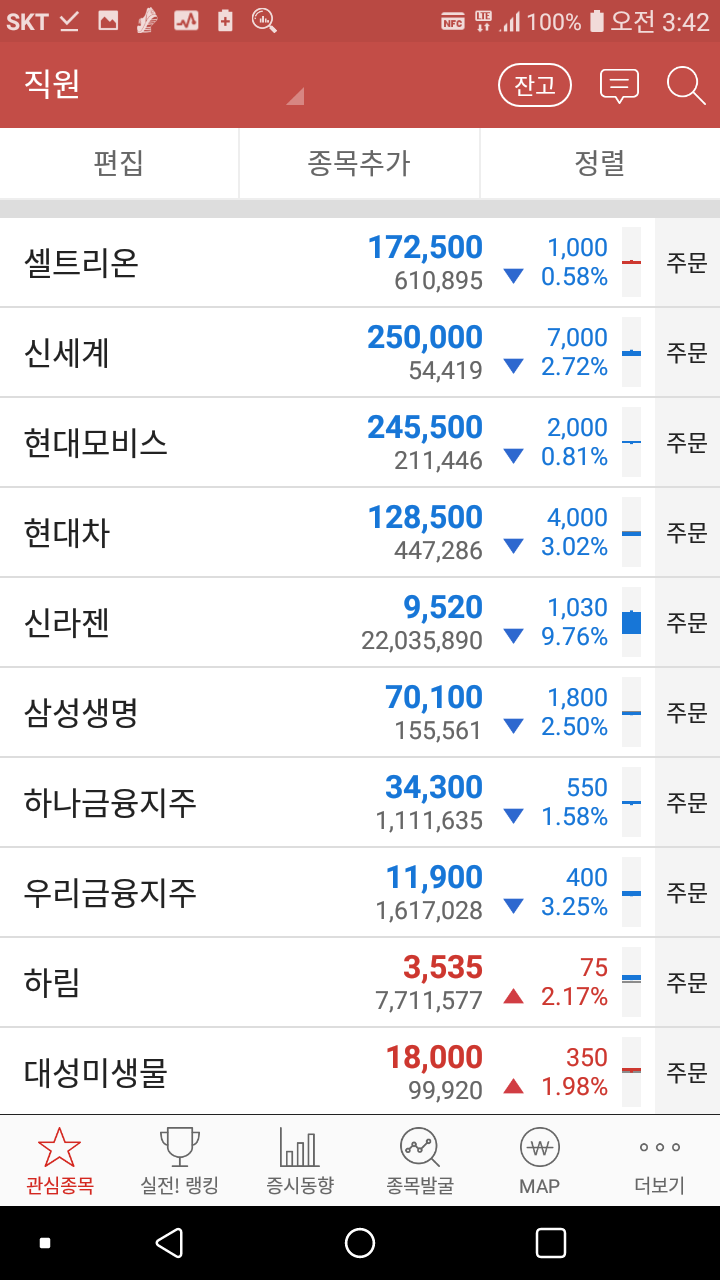Tap 주문 button for 신세계

coord(687,353)
